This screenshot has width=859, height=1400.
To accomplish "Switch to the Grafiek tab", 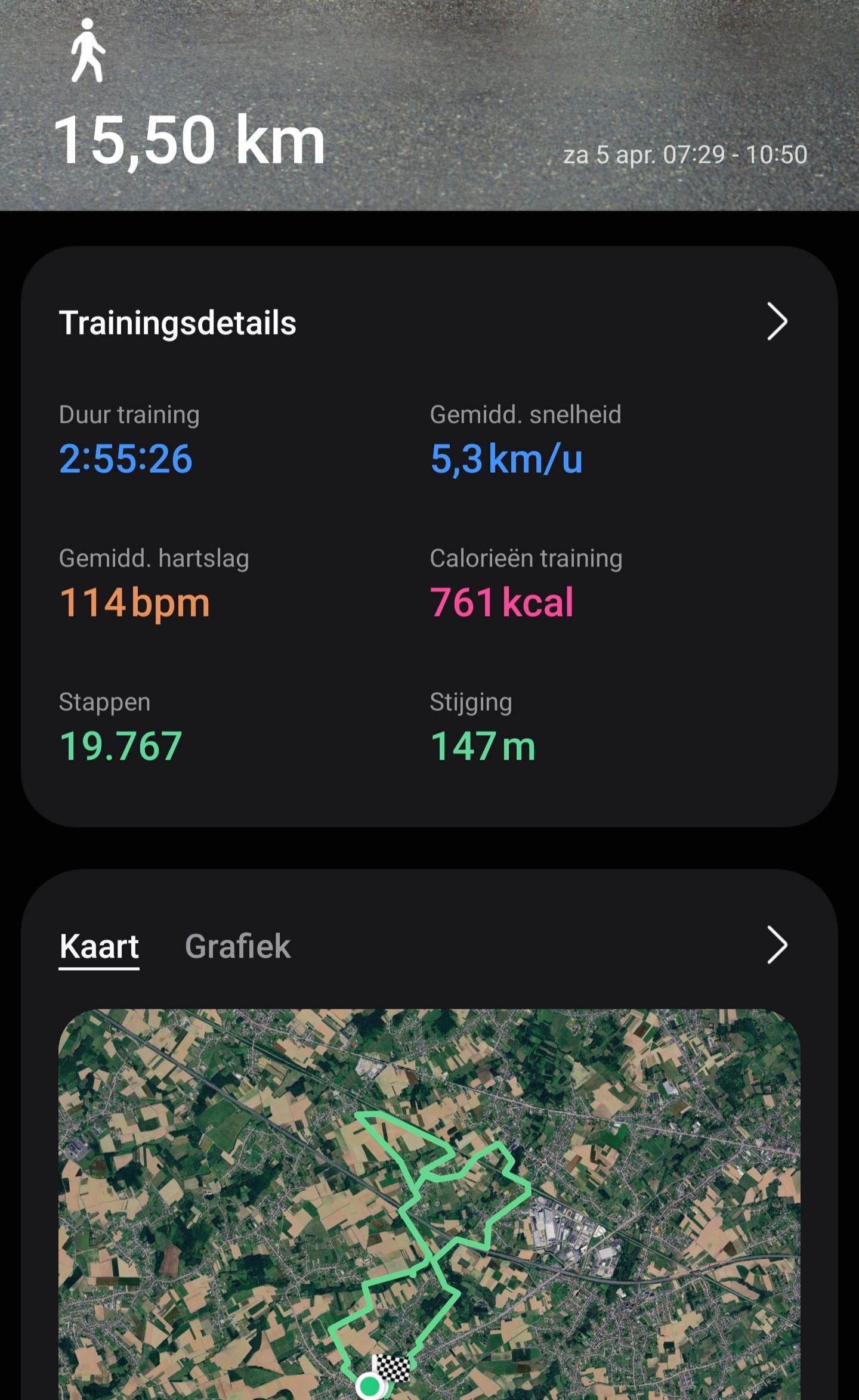I will pyautogui.click(x=237, y=946).
